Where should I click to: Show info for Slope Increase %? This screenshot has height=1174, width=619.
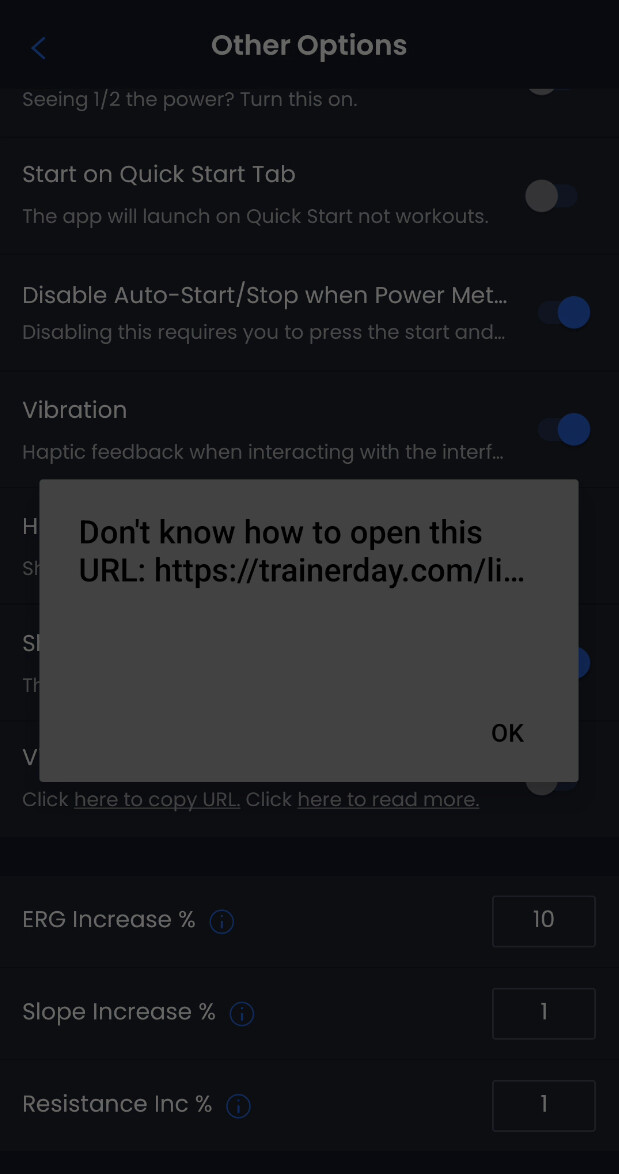pos(241,1014)
